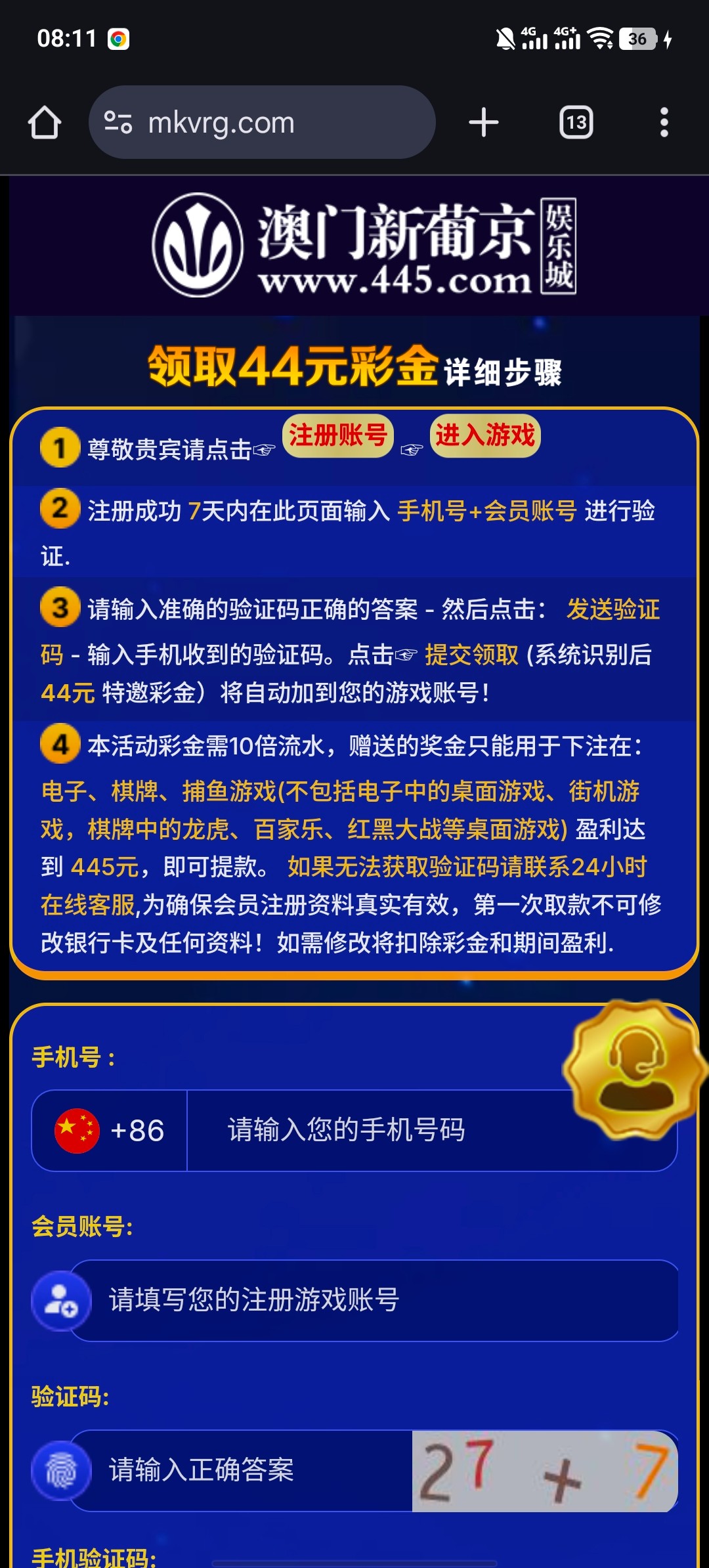Tap the 进入游戏 button
Image resolution: width=709 pixels, height=1568 pixels.
(485, 435)
